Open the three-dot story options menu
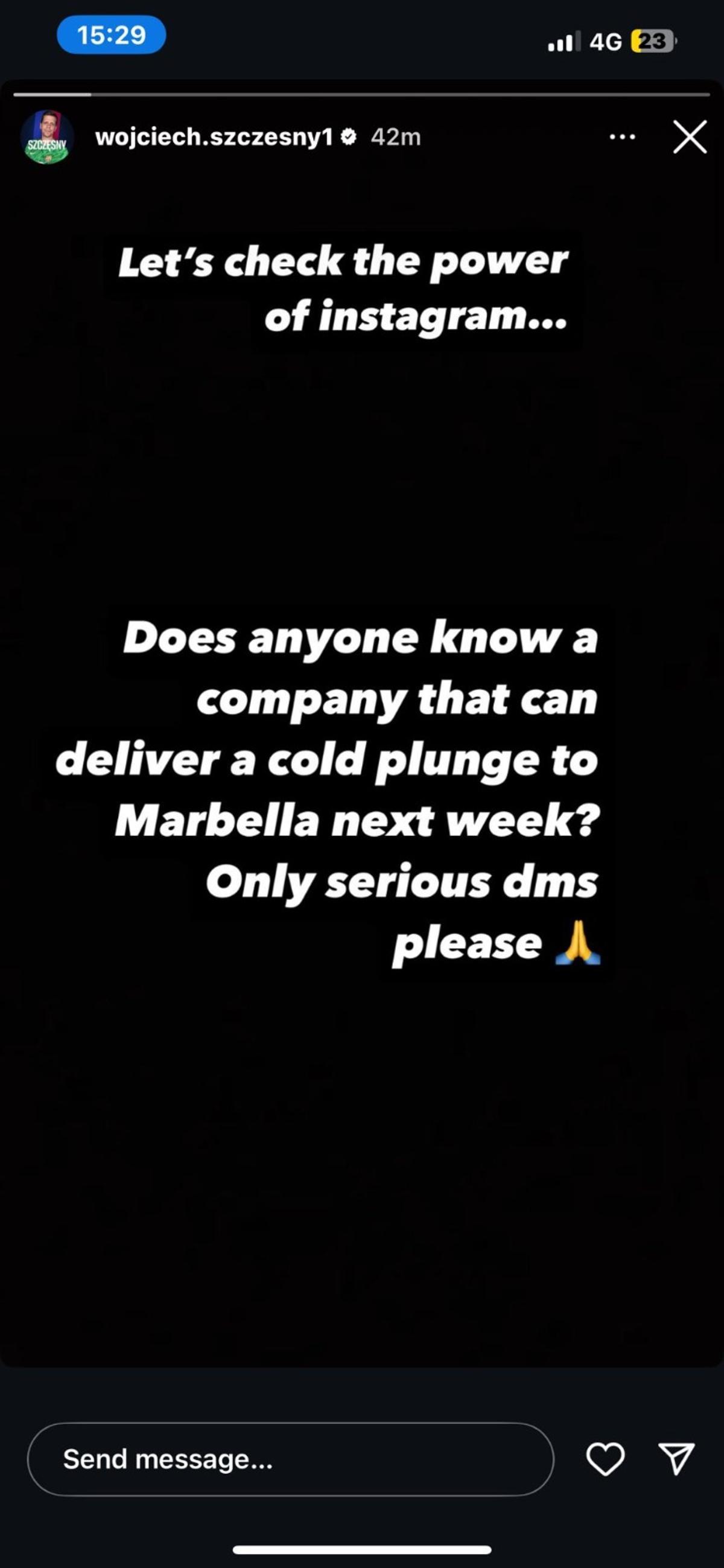 click(623, 137)
